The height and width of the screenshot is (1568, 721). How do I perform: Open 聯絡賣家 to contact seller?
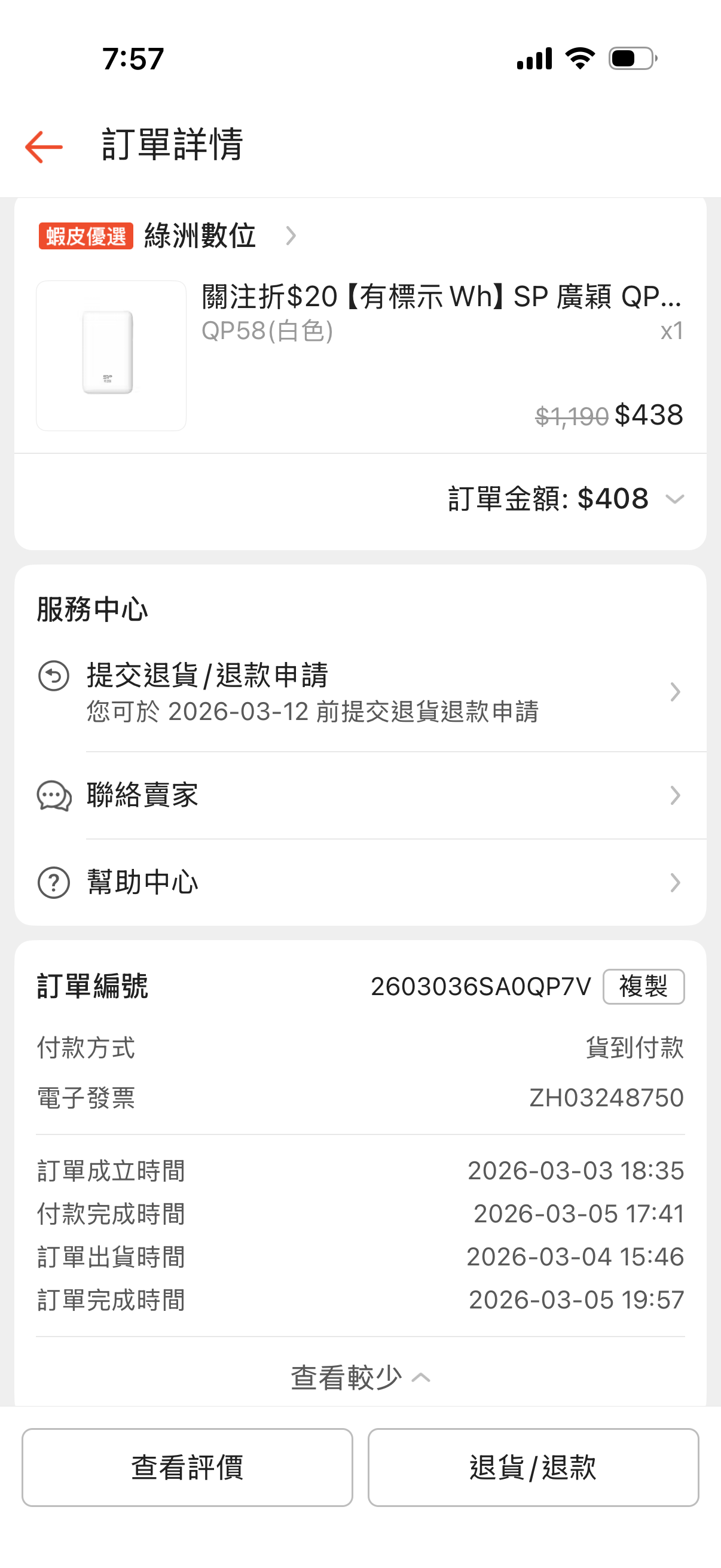click(359, 795)
